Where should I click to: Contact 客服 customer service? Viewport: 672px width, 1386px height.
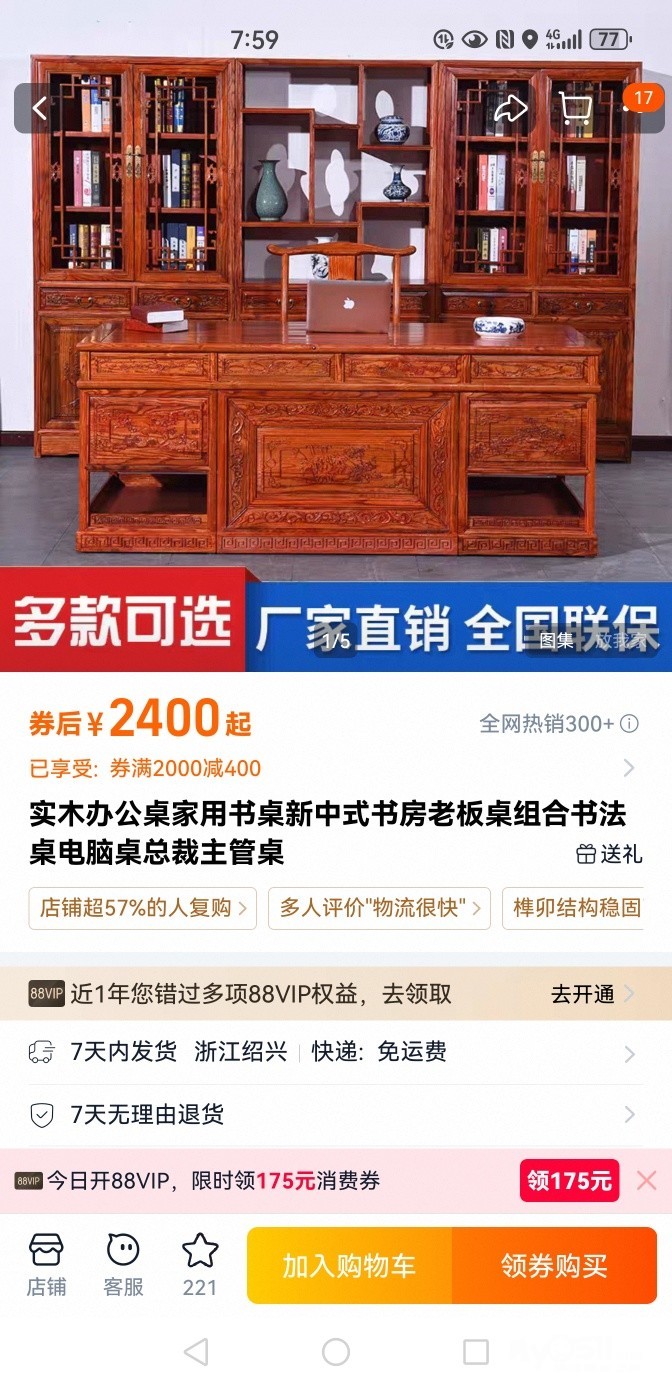[123, 1264]
